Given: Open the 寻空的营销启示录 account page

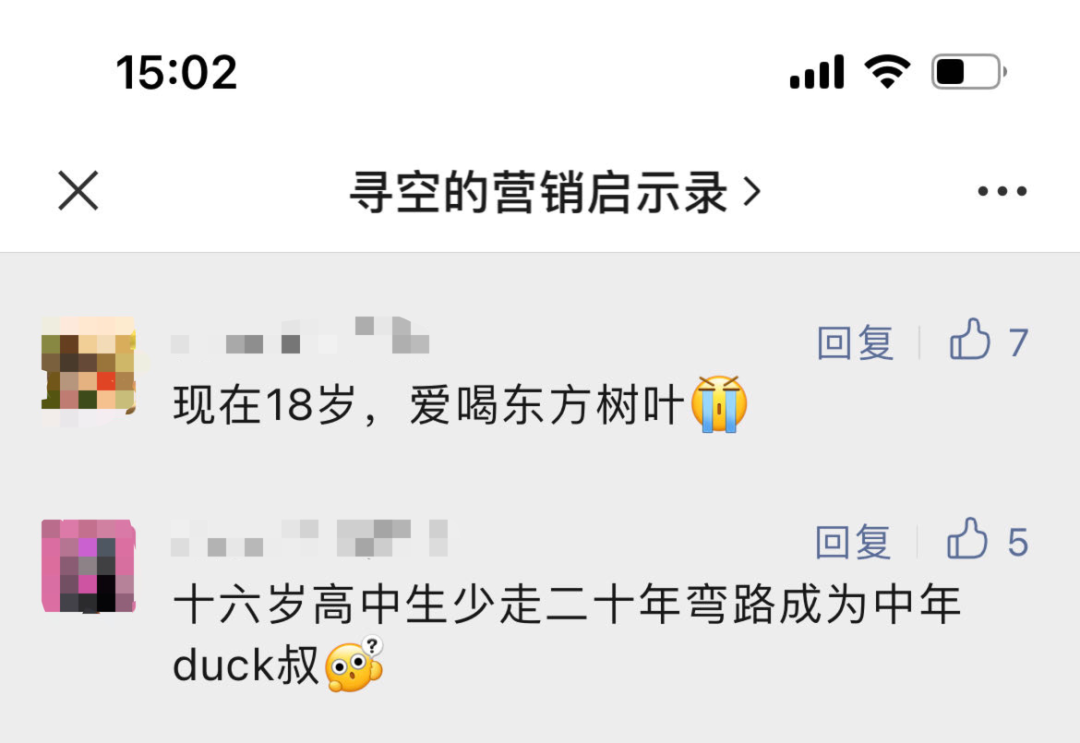Looking at the screenshot, I should pyautogui.click(x=553, y=192).
